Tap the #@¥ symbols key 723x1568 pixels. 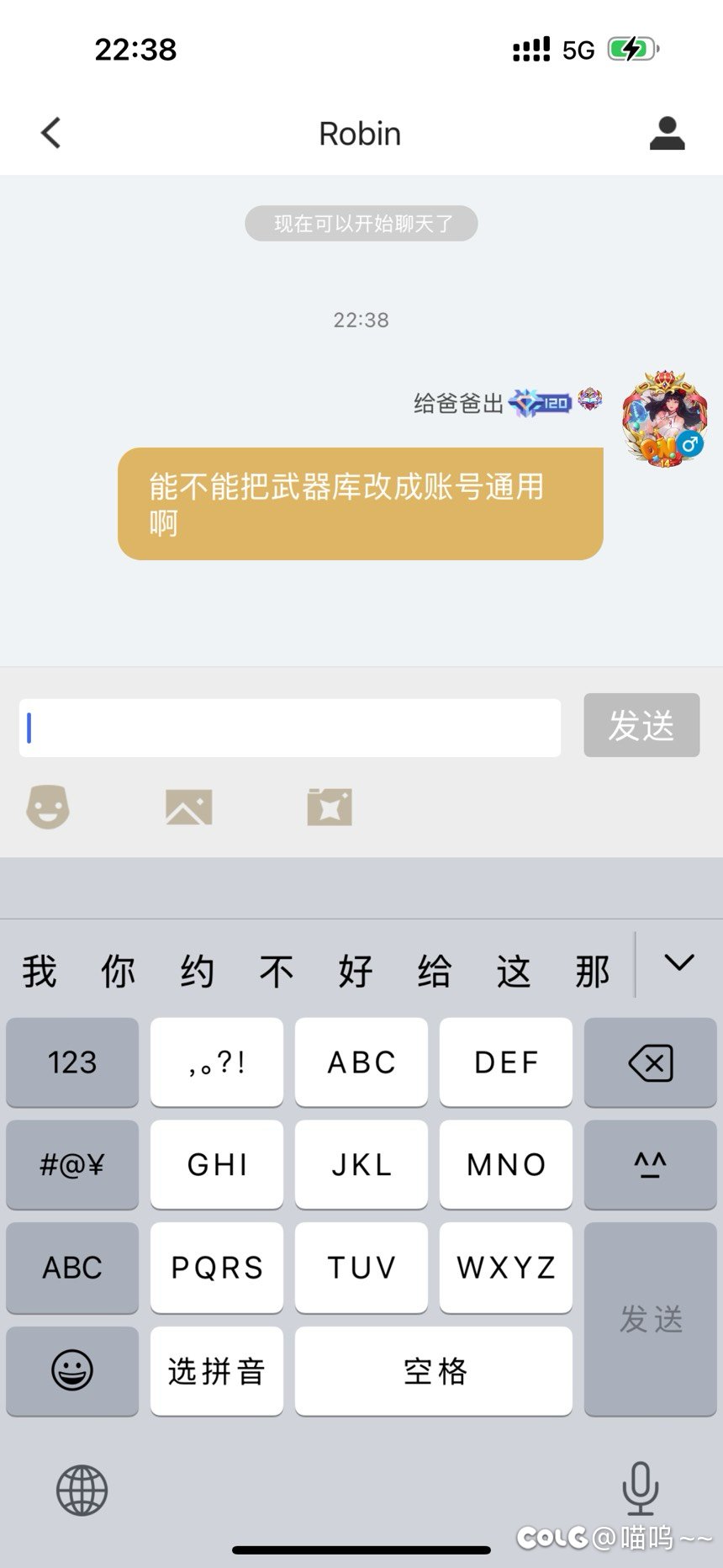pos(72,1165)
